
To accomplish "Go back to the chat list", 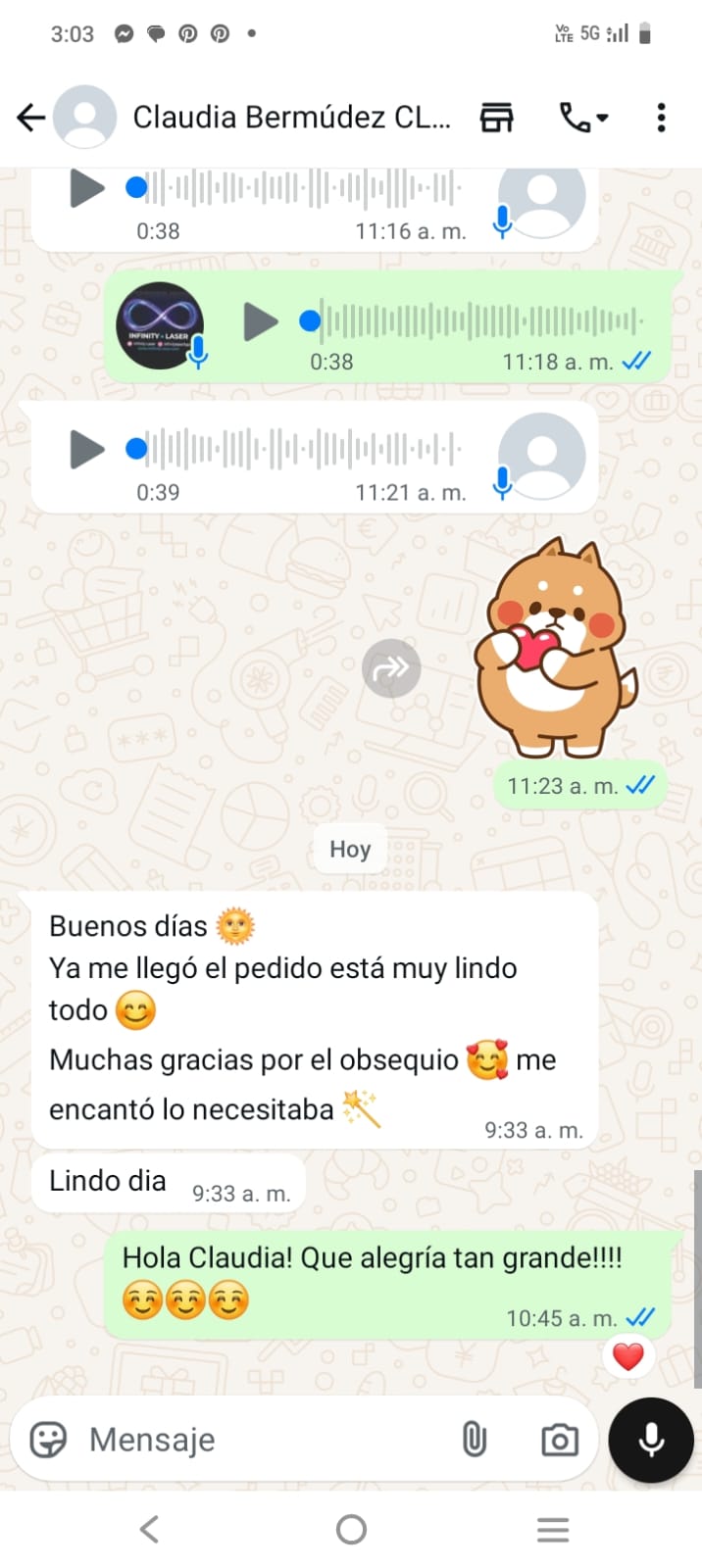I will 30,118.
